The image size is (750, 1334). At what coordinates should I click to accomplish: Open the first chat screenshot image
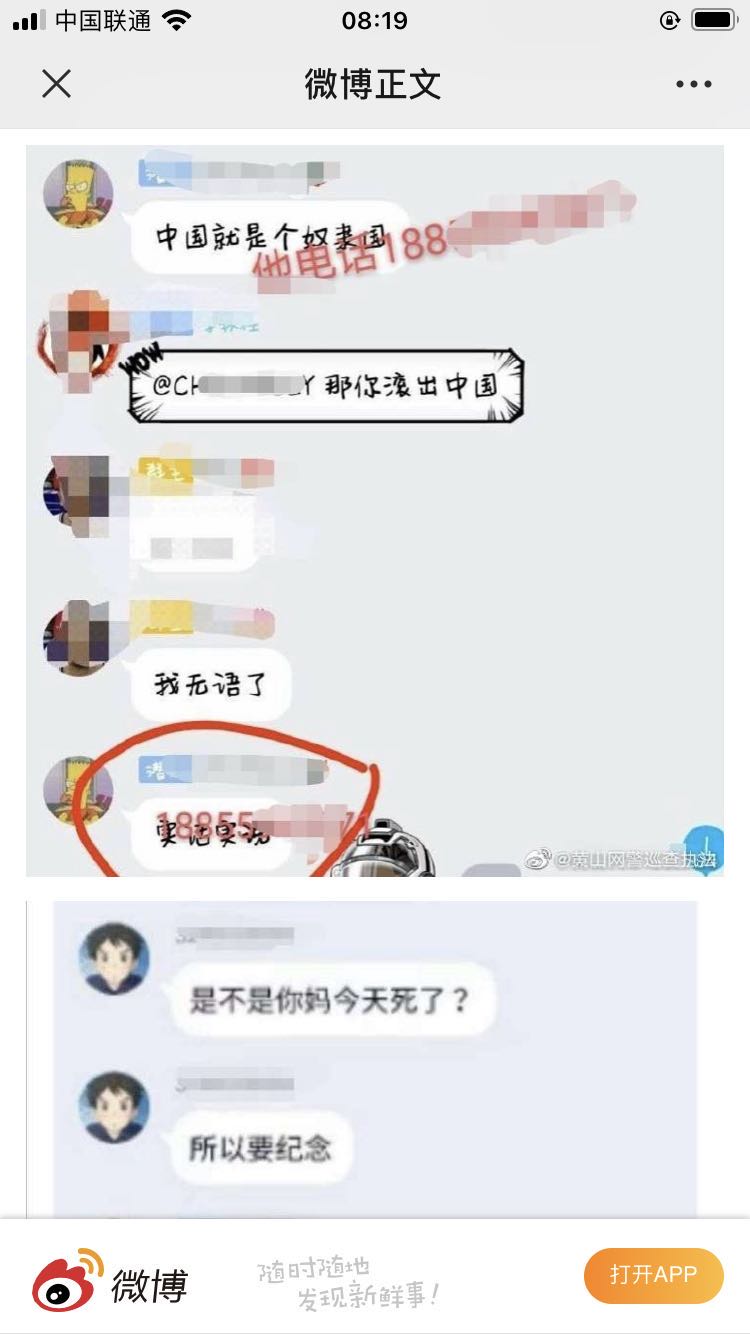374,510
